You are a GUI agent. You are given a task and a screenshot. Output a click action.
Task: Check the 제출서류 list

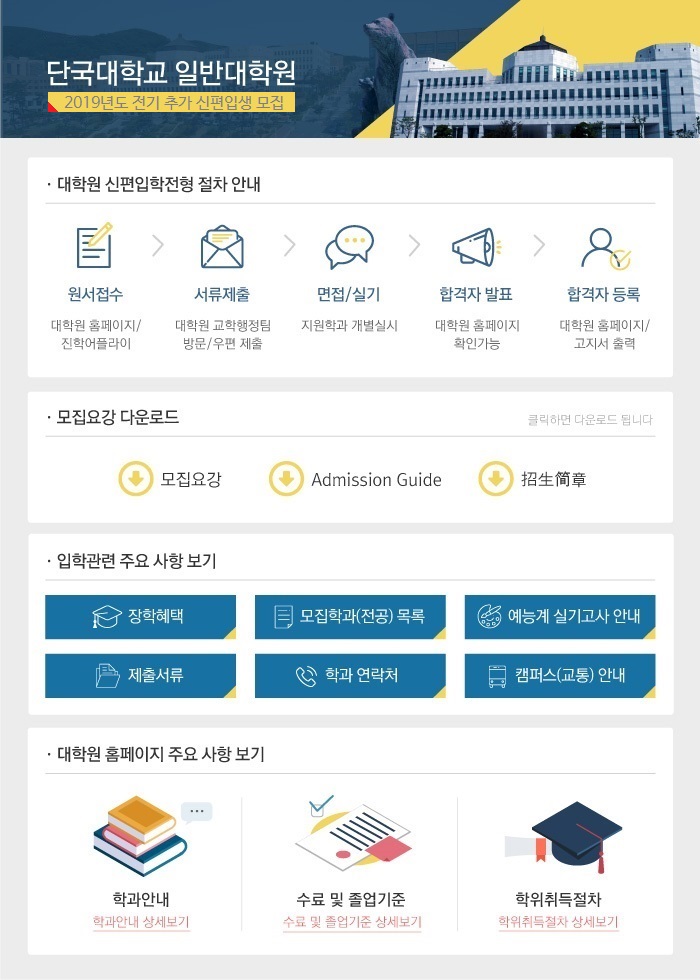coord(140,675)
